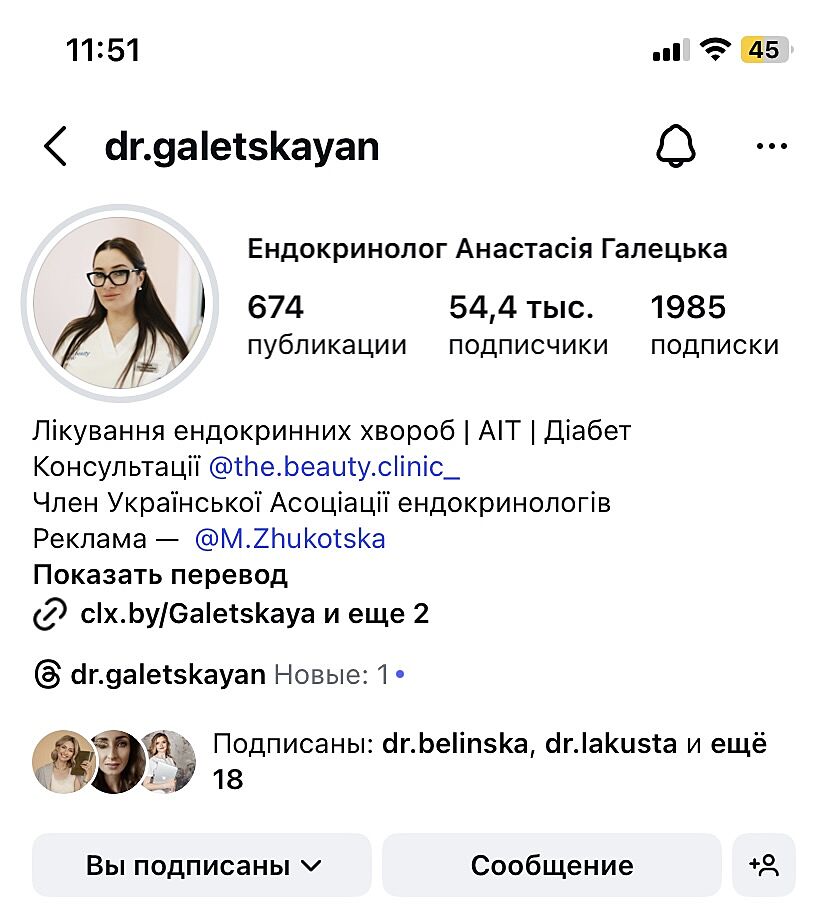View the 54,4 тыс. подписчики list
Screen dimensions: 828x904
[x=528, y=325]
